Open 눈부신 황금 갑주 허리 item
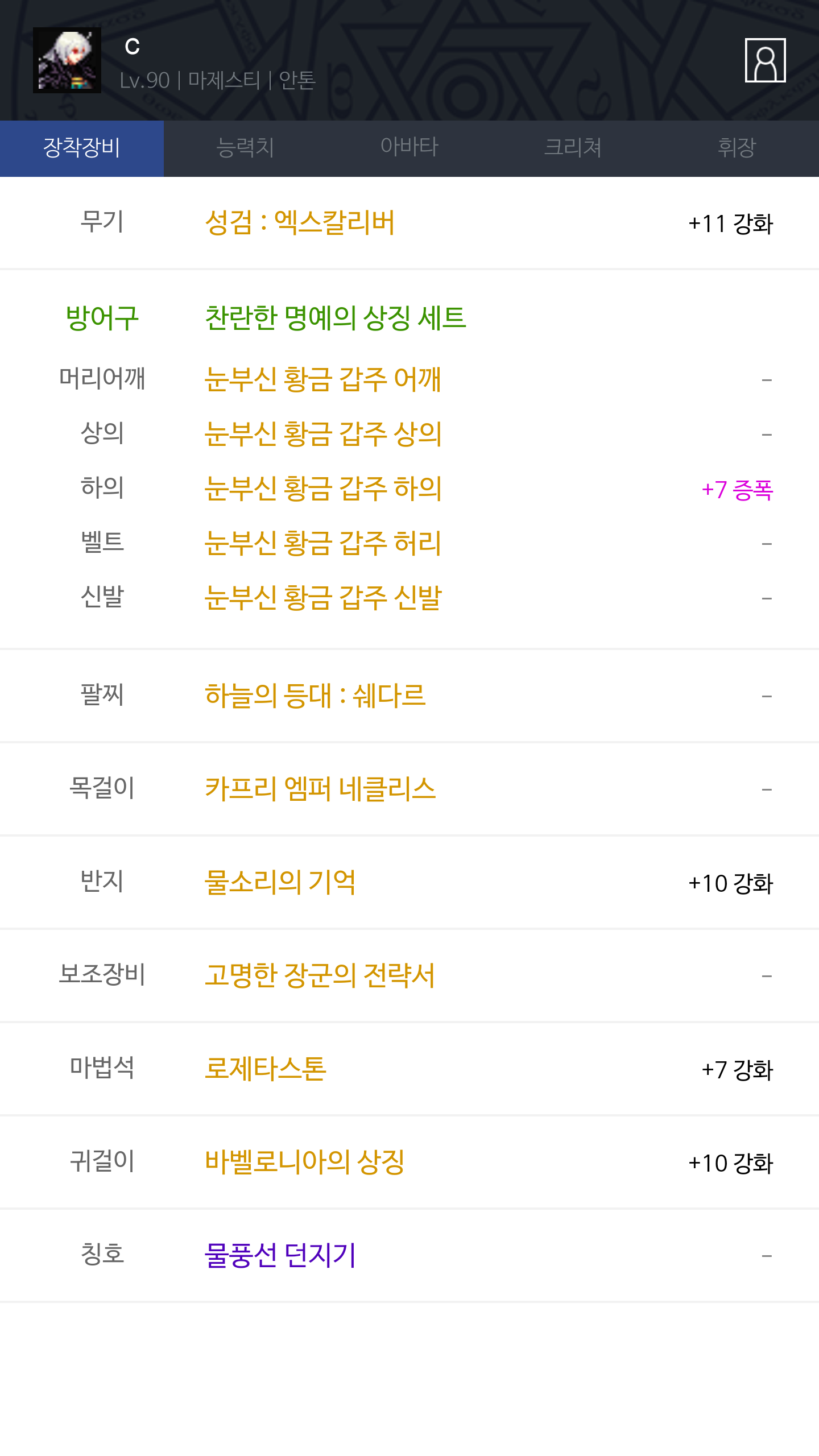This screenshot has height=1456, width=819. (323, 543)
